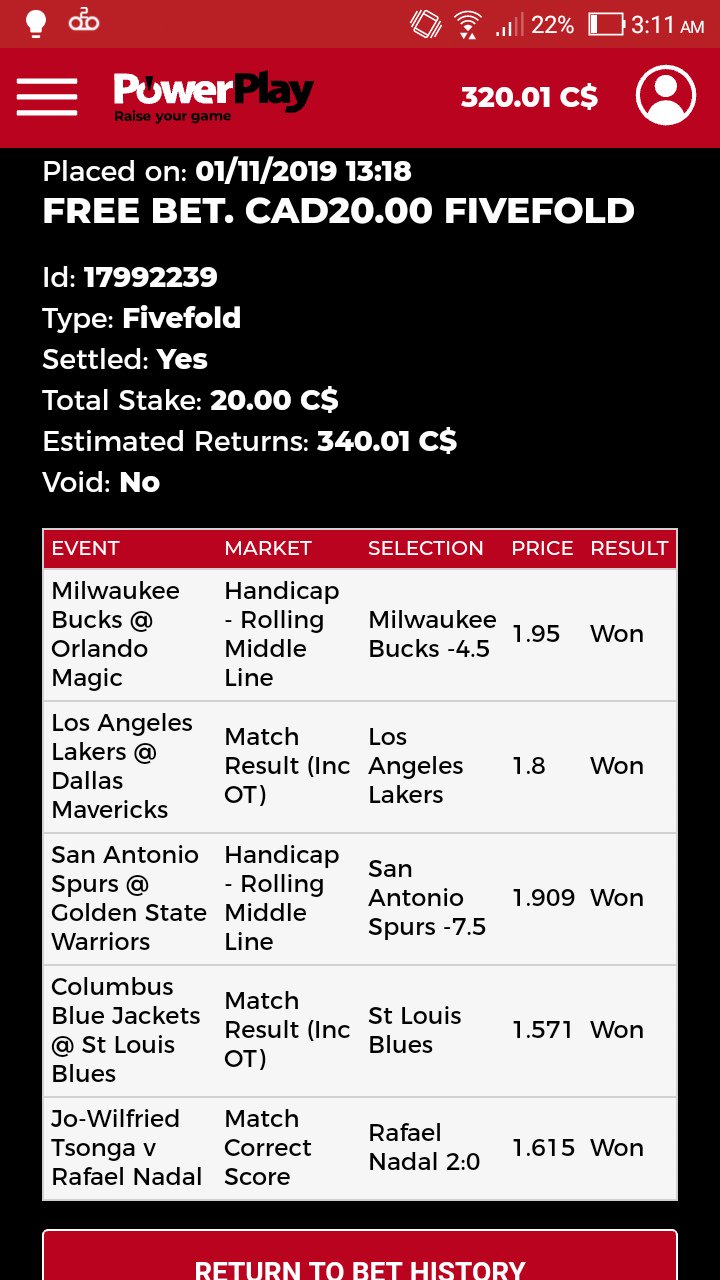The height and width of the screenshot is (1280, 720).
Task: Tap the 320.01 C$ balance
Action: [529, 97]
